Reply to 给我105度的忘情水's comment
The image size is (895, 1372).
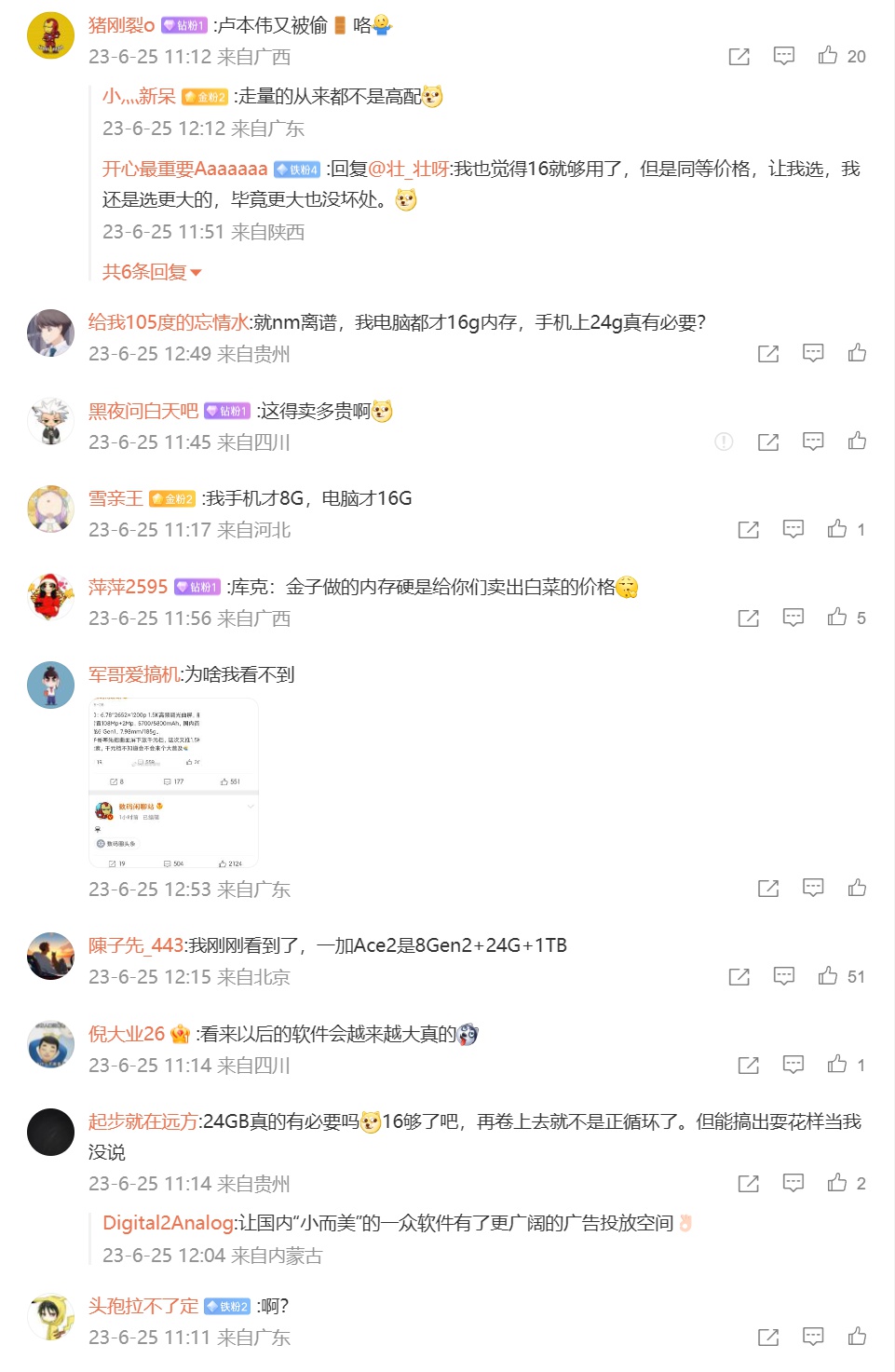click(813, 353)
